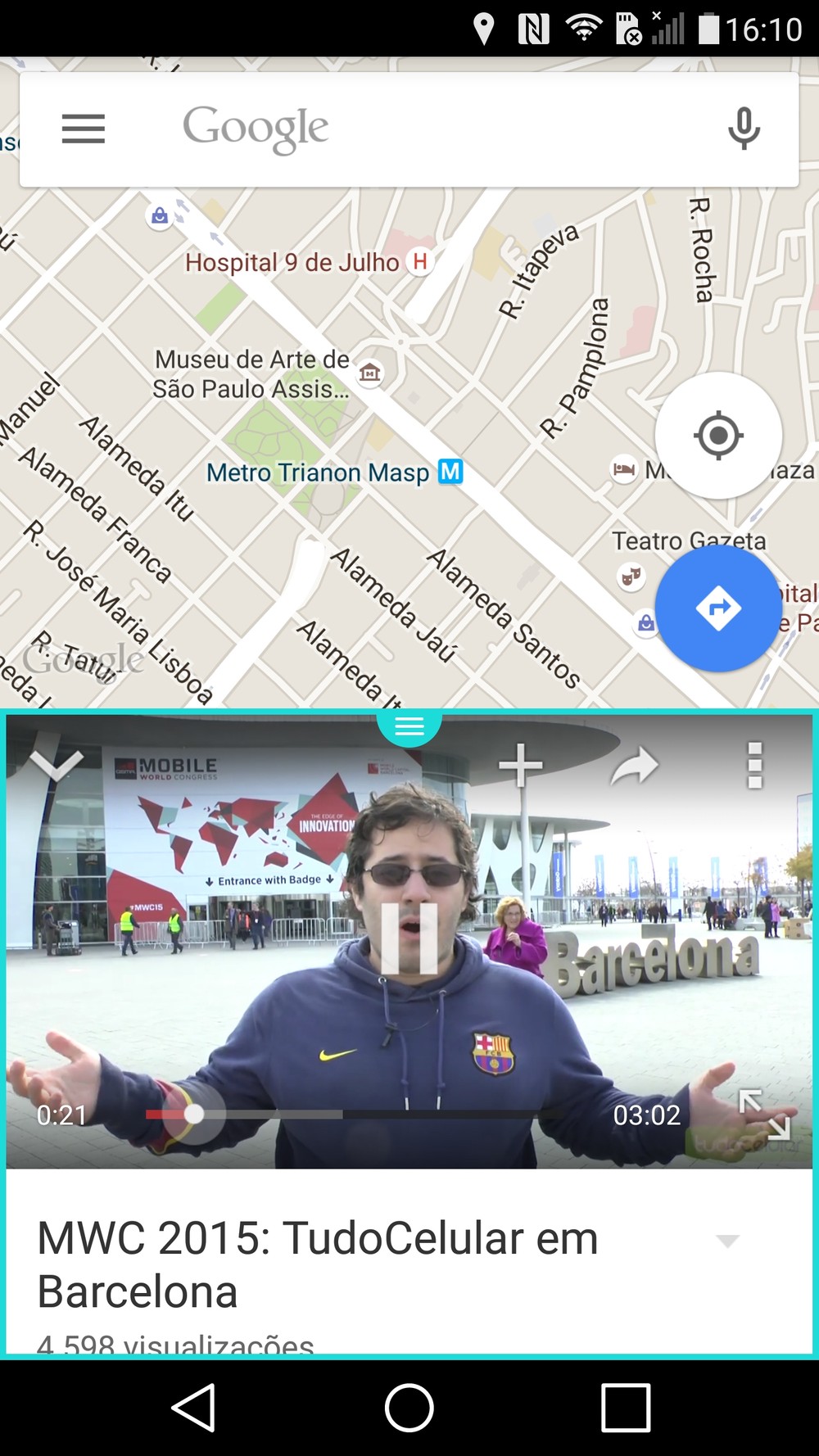Open directions with the blue button

[x=718, y=608]
